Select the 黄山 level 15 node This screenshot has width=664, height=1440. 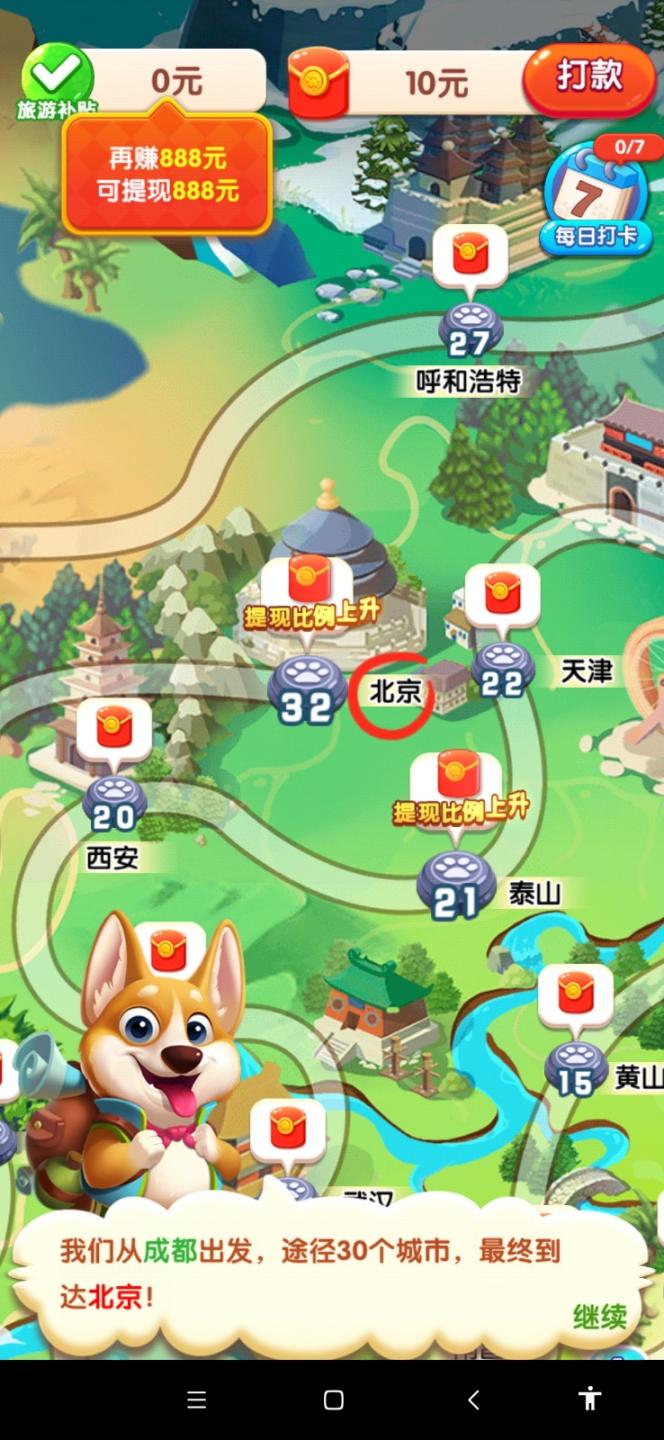[x=576, y=1069]
